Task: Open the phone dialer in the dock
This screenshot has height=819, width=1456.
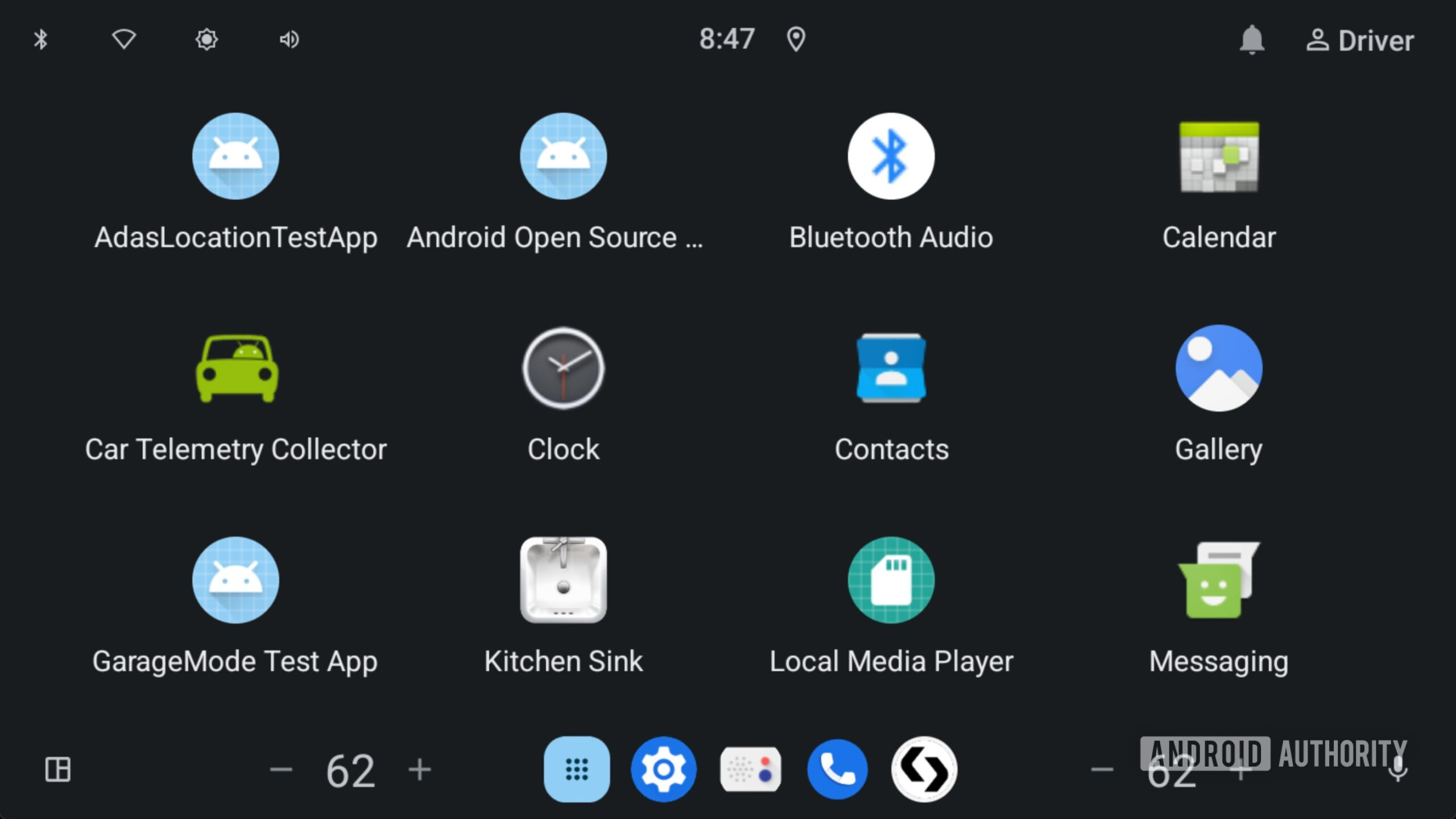Action: pos(837,770)
